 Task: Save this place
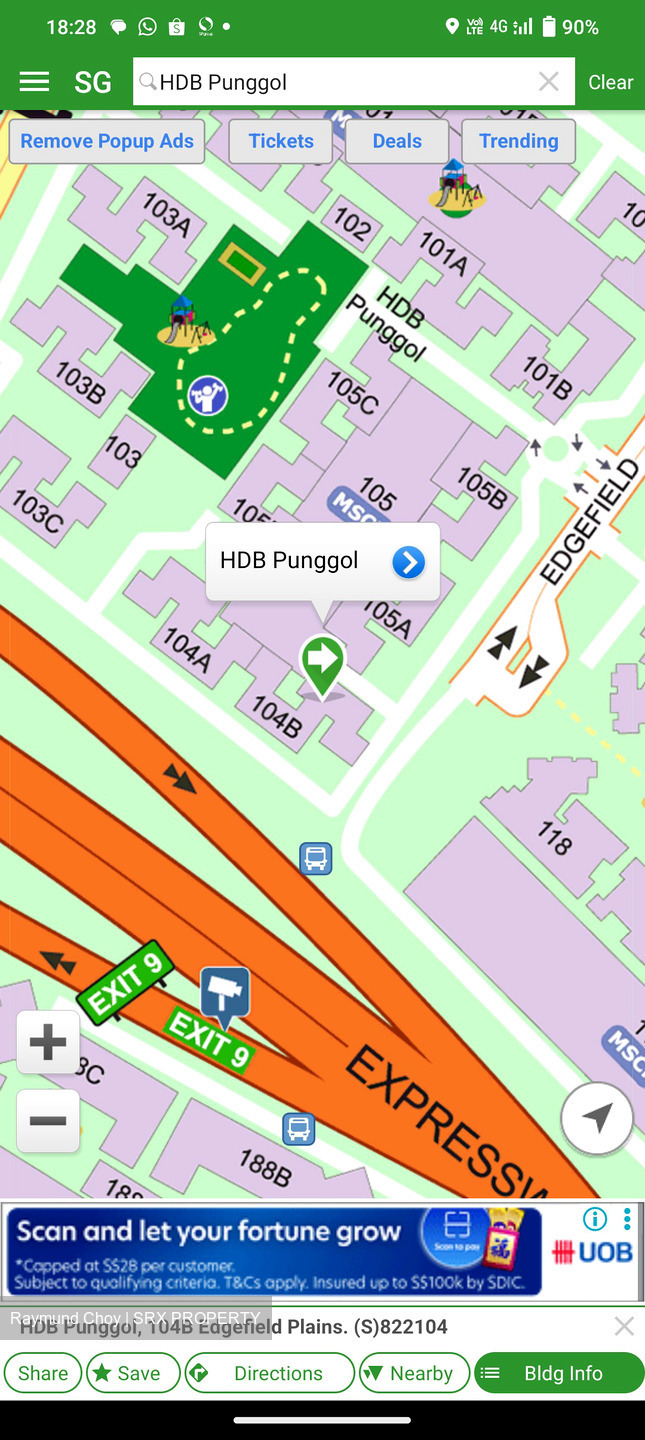tap(133, 1373)
